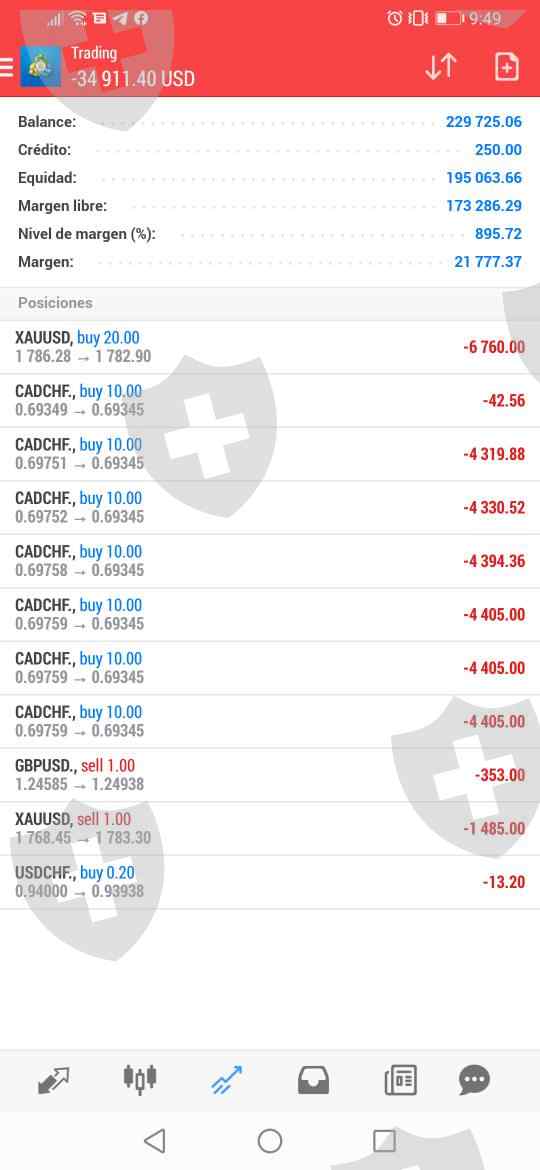Select the CADCHF position opened at 0.69751
The height and width of the screenshot is (1170, 540).
pos(270,454)
